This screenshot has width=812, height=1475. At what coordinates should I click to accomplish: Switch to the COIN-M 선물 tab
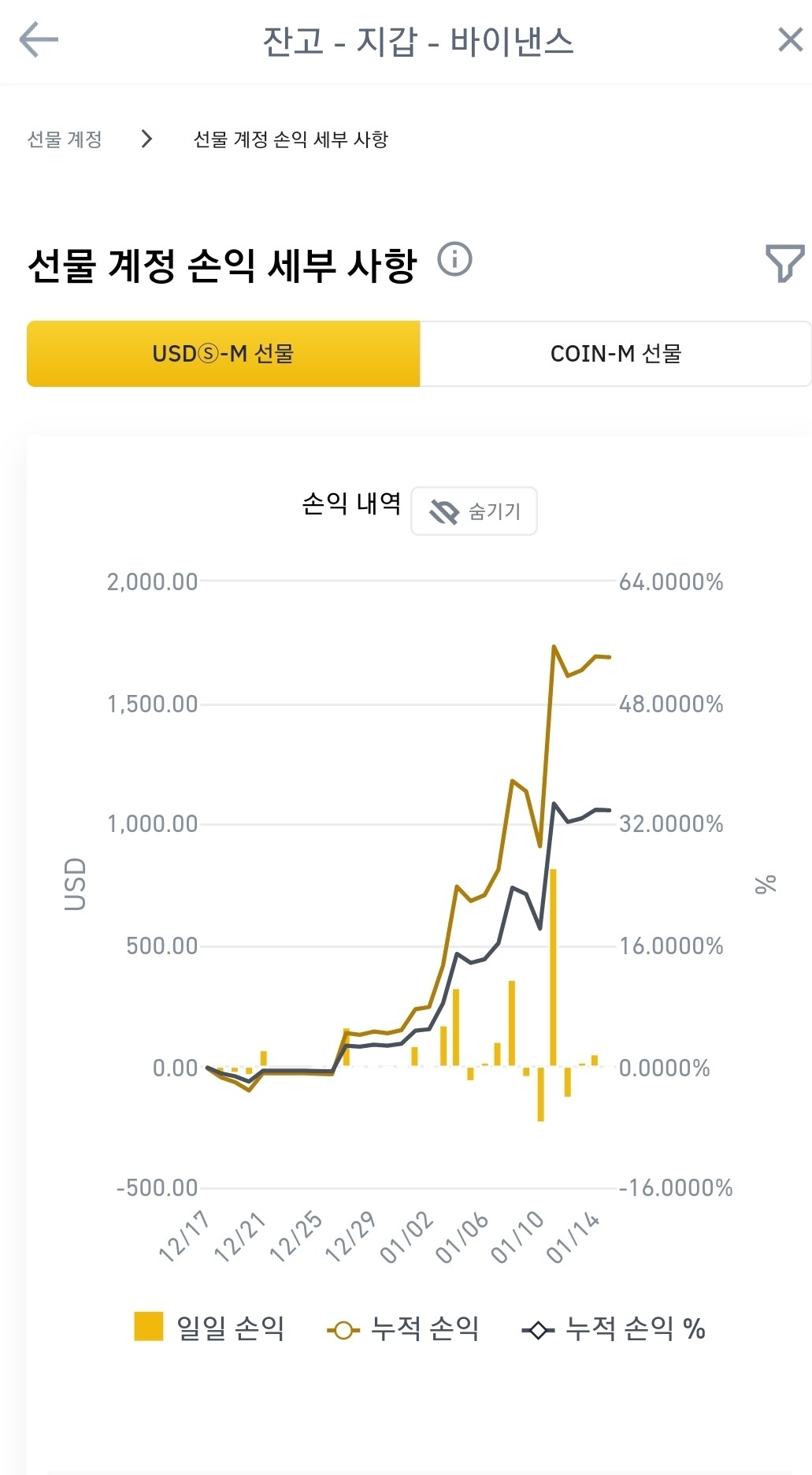click(616, 354)
